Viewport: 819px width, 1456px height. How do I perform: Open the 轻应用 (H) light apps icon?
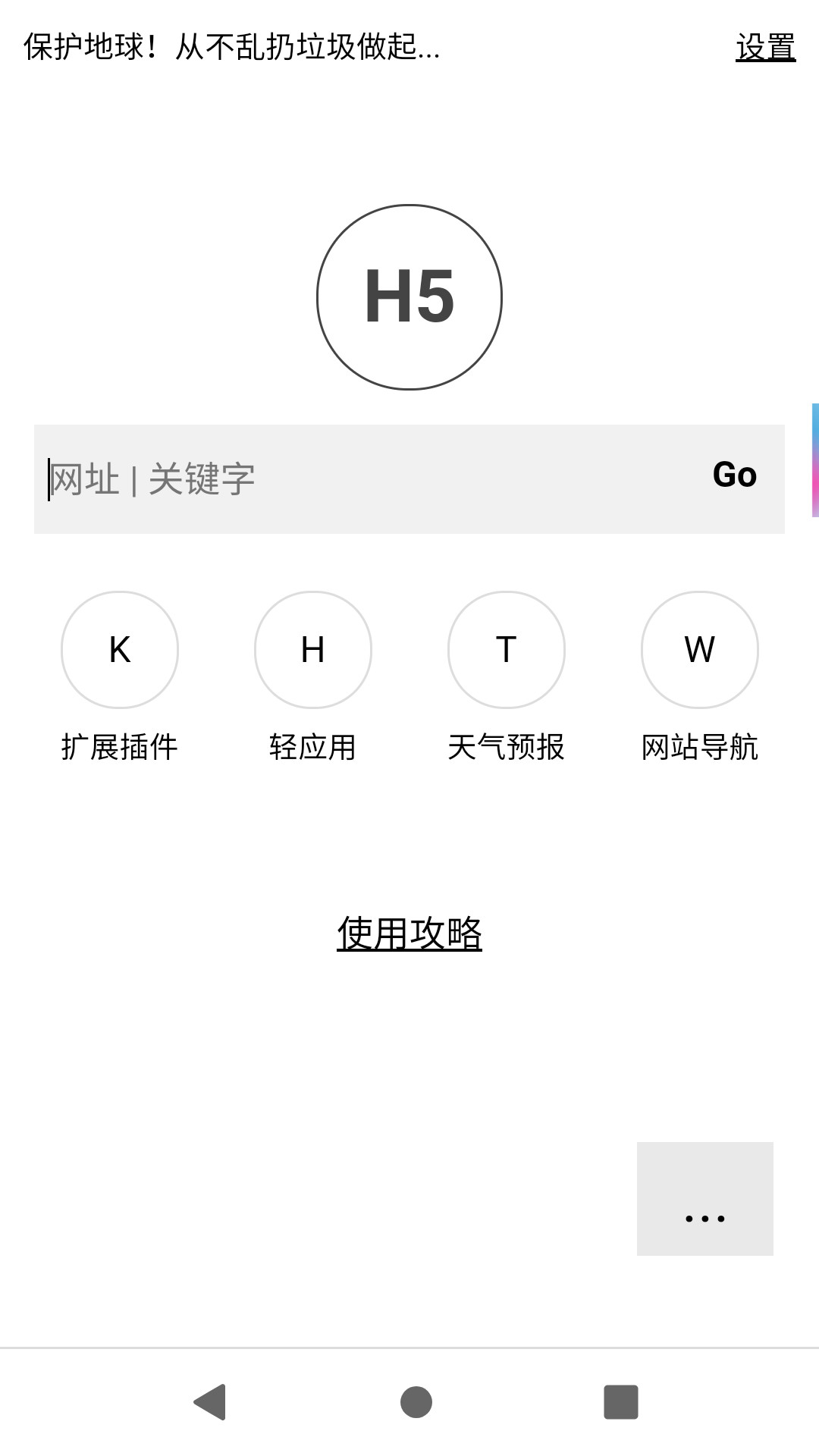click(312, 650)
